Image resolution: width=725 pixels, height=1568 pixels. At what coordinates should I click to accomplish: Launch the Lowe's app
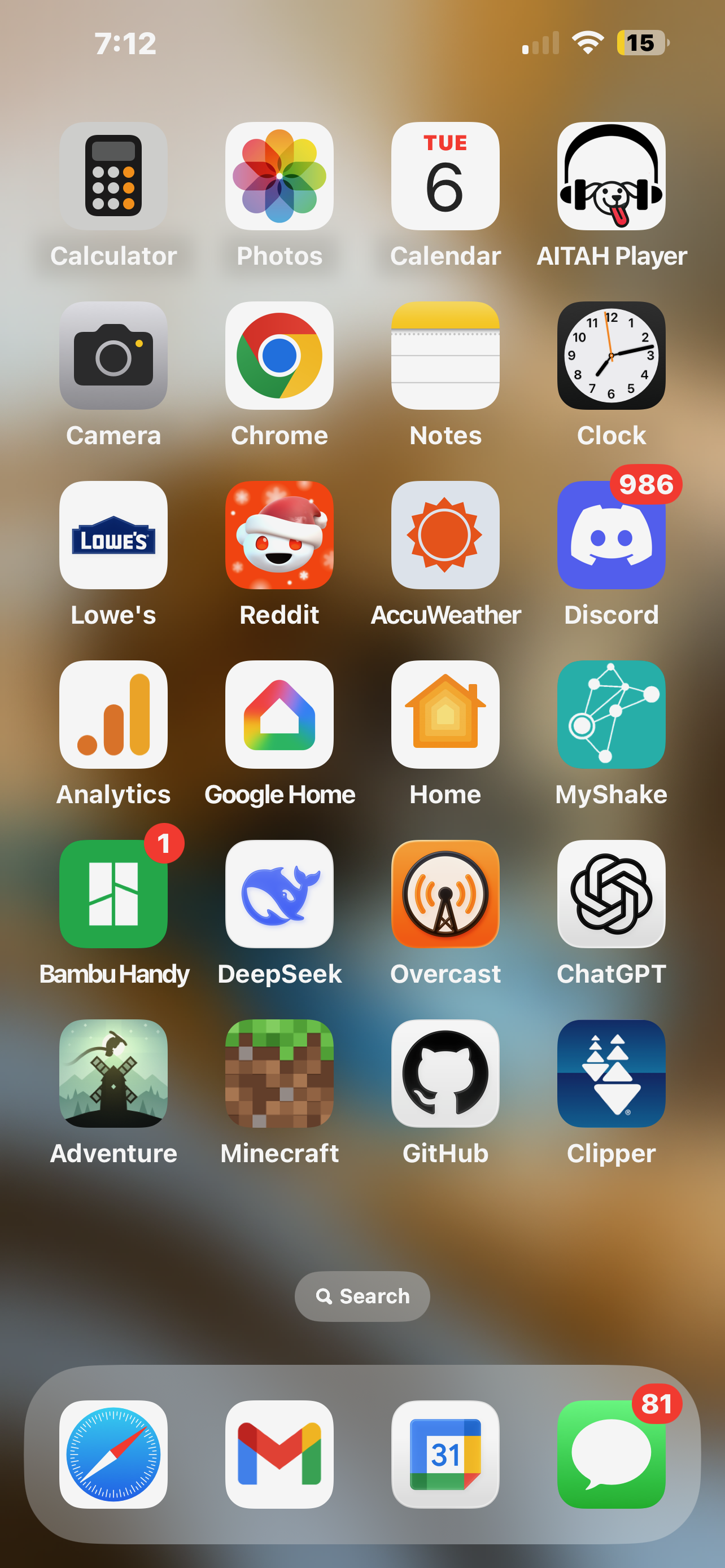coord(113,535)
